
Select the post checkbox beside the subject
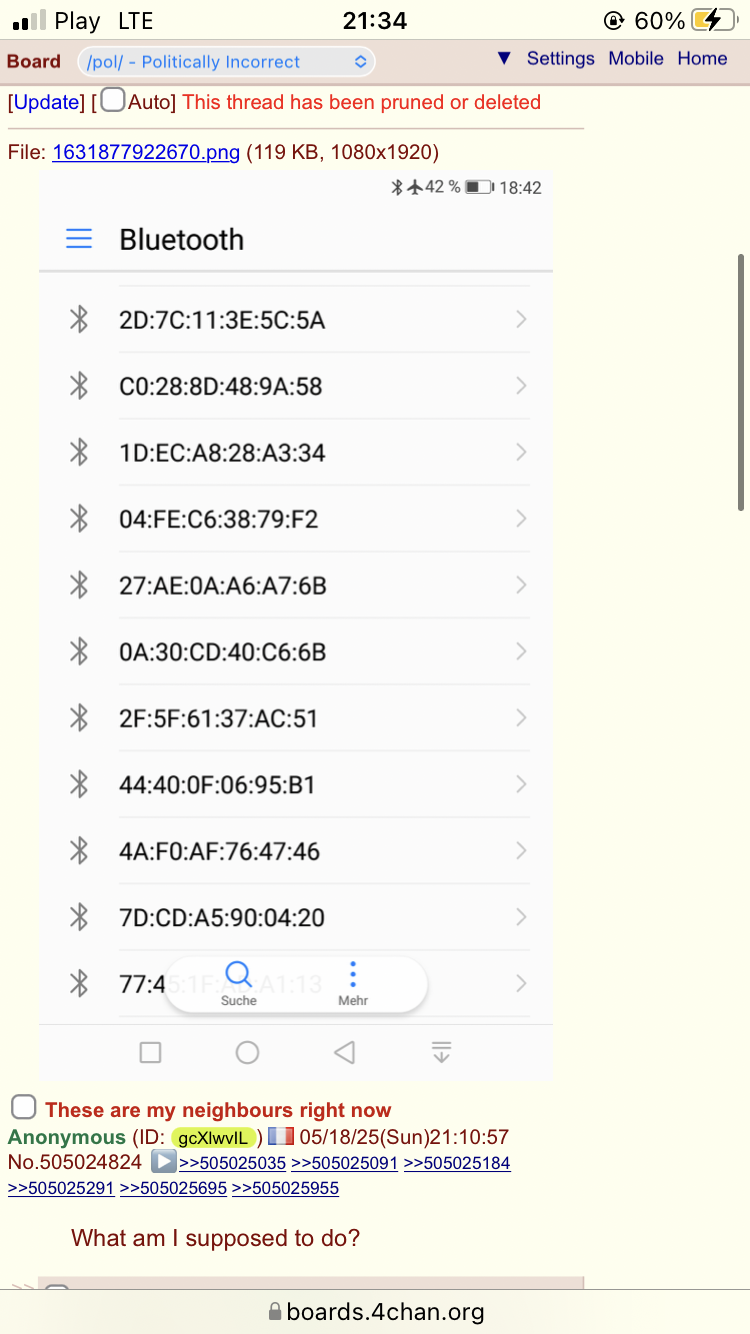point(24,1107)
